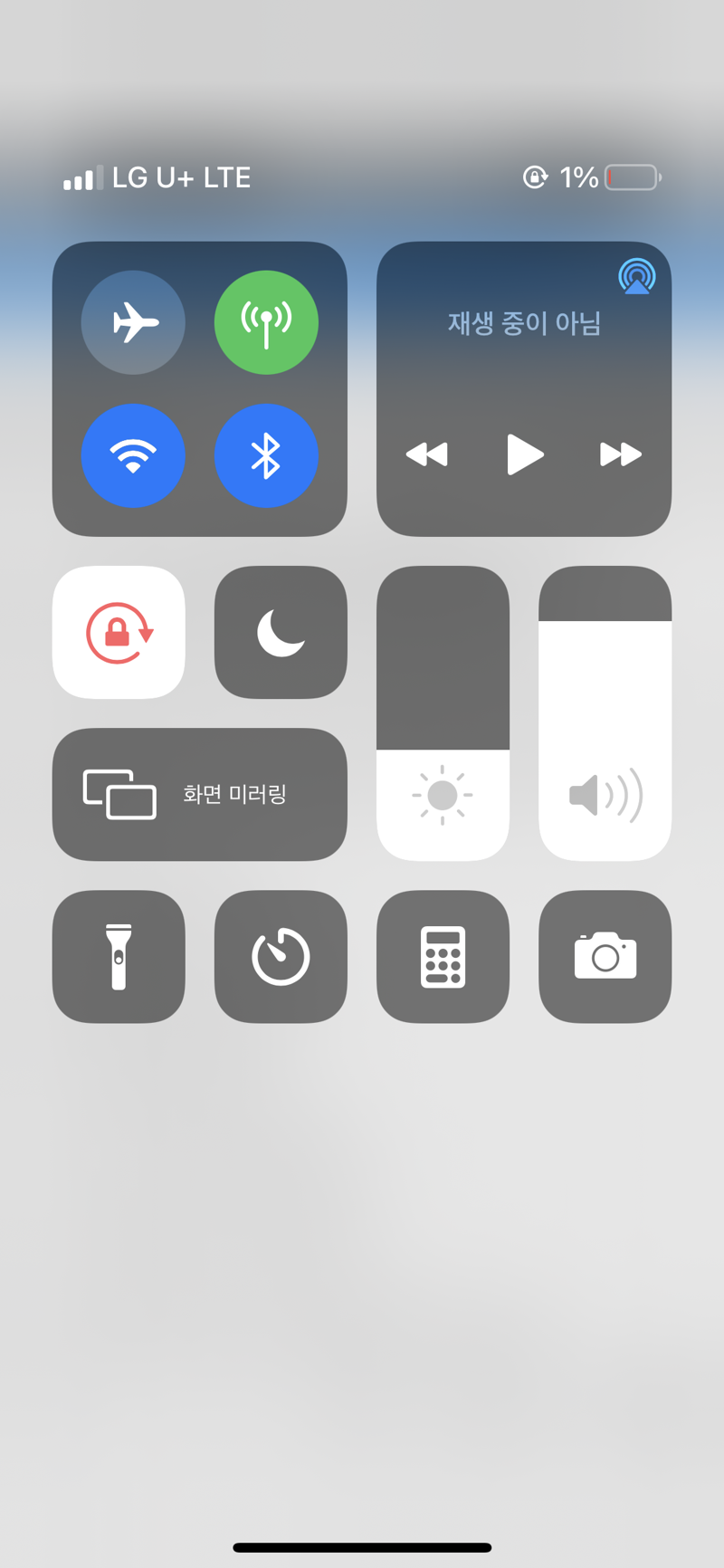Tap the volume slider
724x1568 pixels.
[605, 713]
